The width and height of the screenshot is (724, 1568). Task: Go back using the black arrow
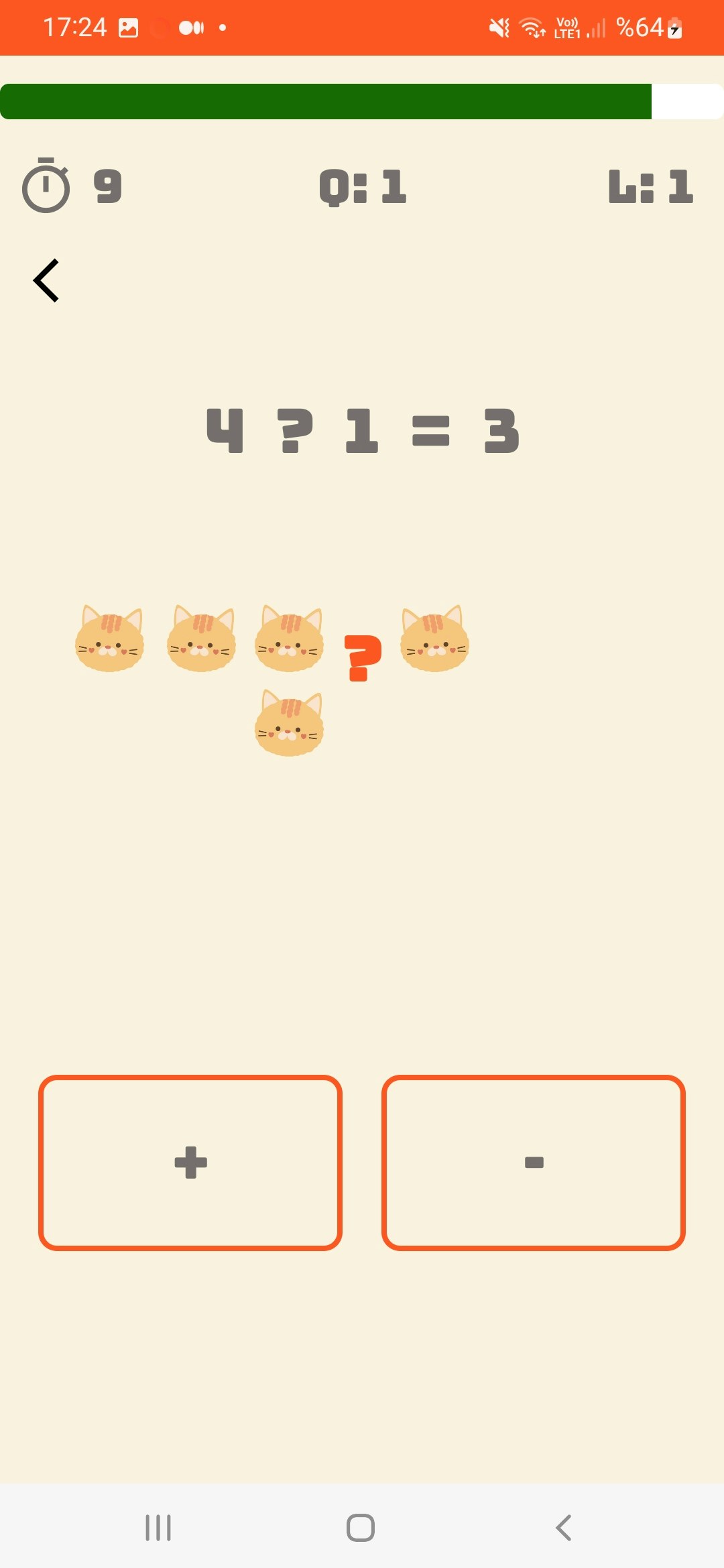(x=46, y=281)
